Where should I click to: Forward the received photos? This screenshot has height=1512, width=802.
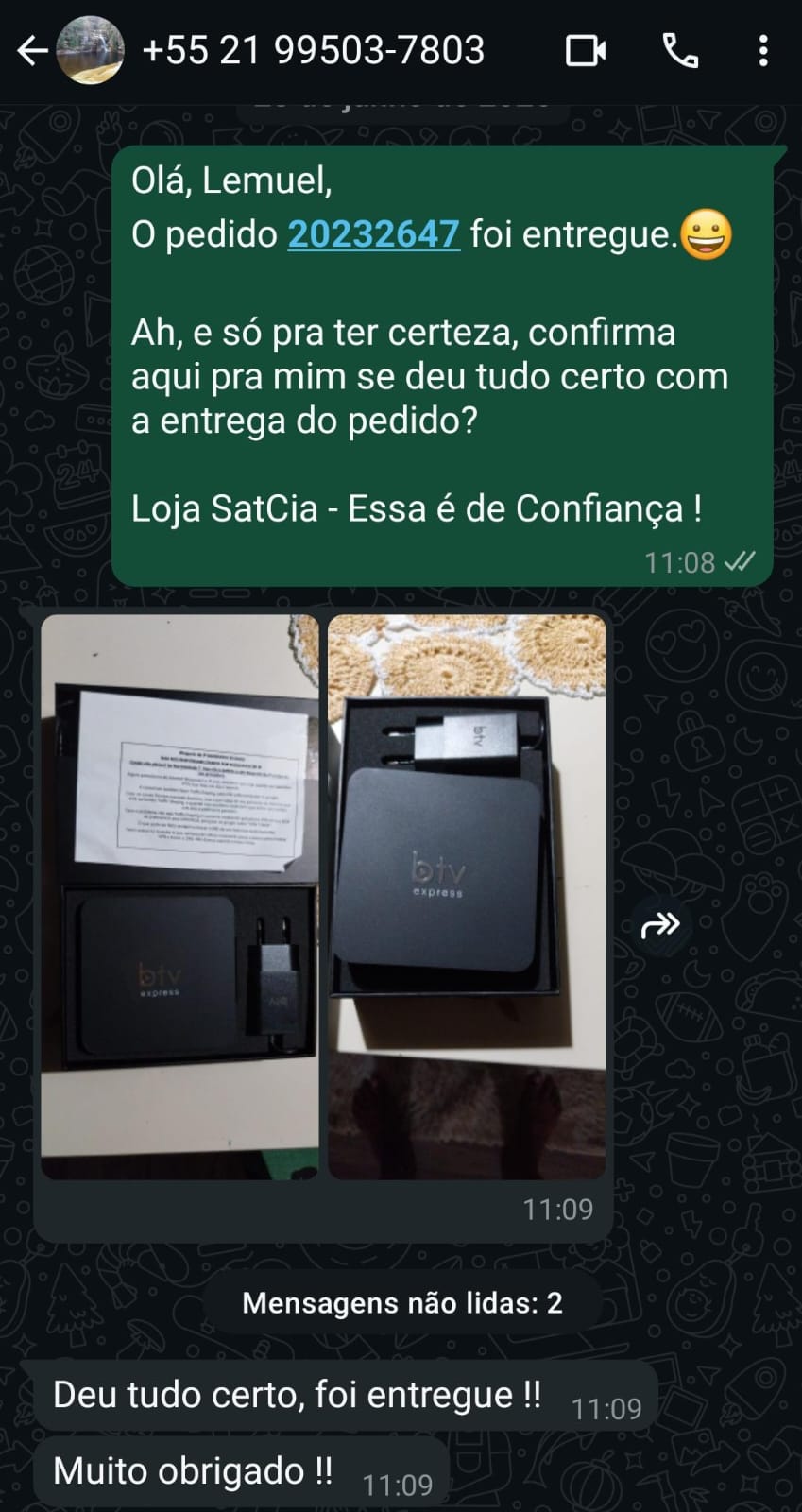coord(660,924)
